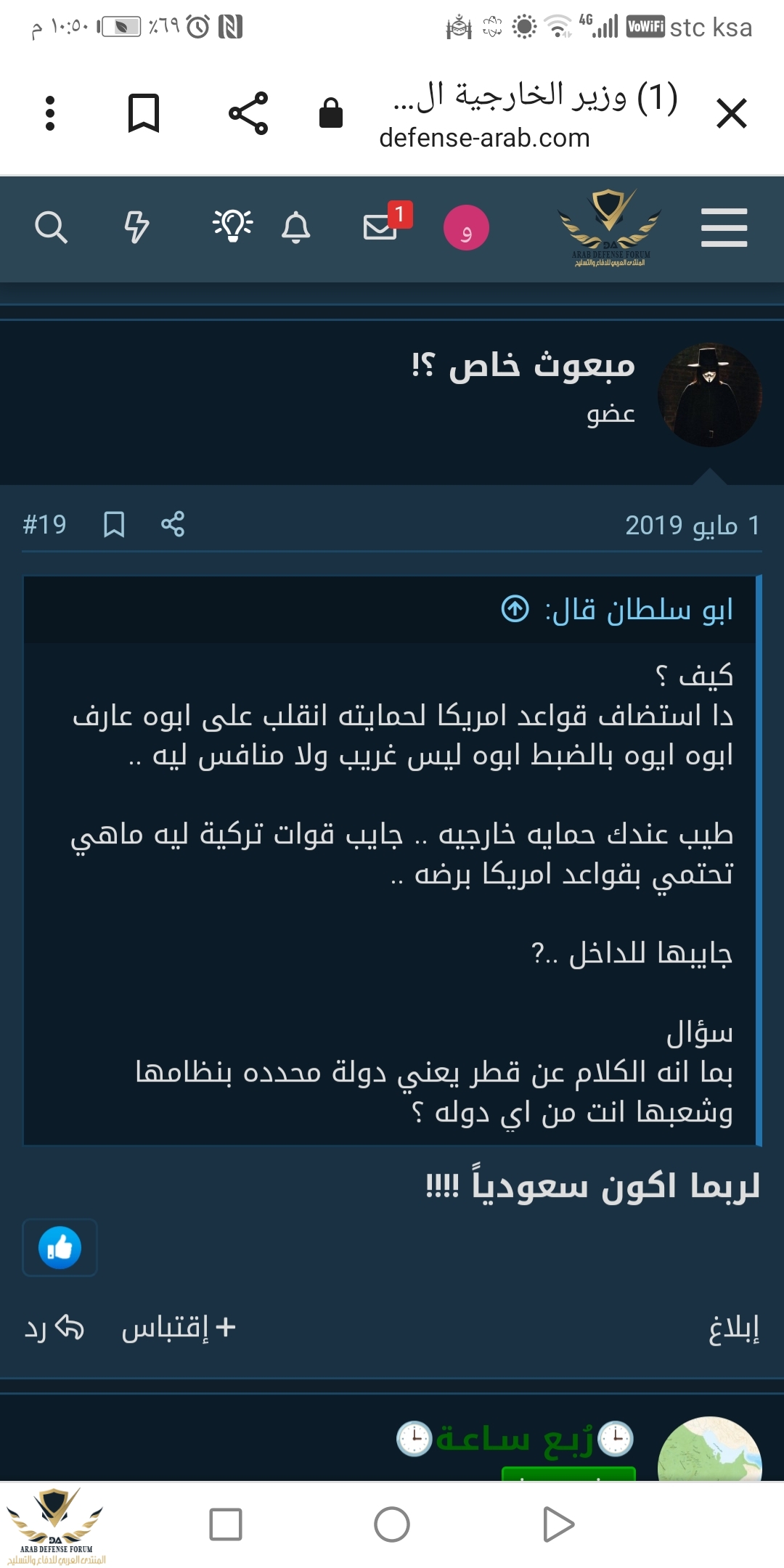Open the hamburger navigation menu
This screenshot has width=784, height=1568.
(724, 228)
